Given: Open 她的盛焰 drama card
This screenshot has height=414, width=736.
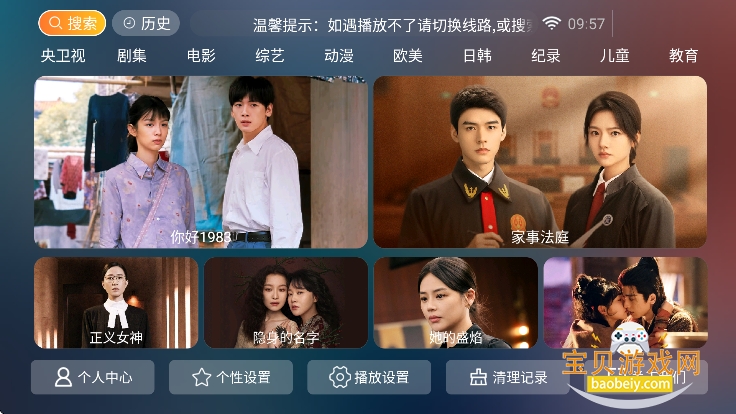Looking at the screenshot, I should (x=455, y=303).
